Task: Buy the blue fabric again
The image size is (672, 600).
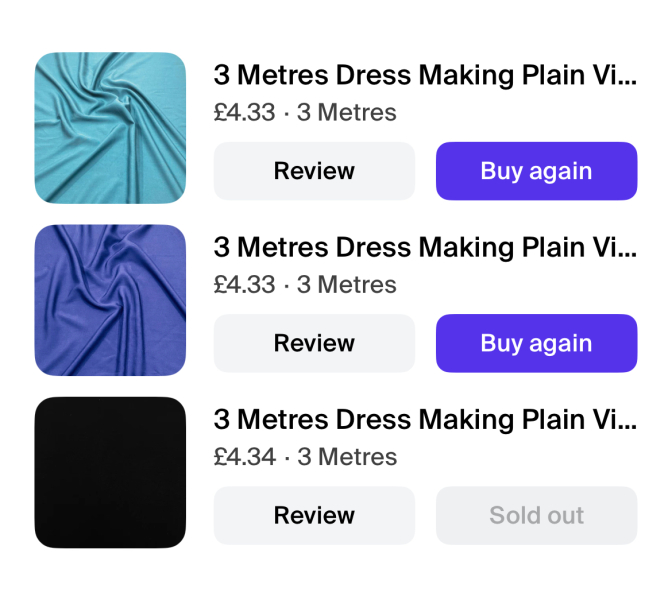Action: (536, 343)
